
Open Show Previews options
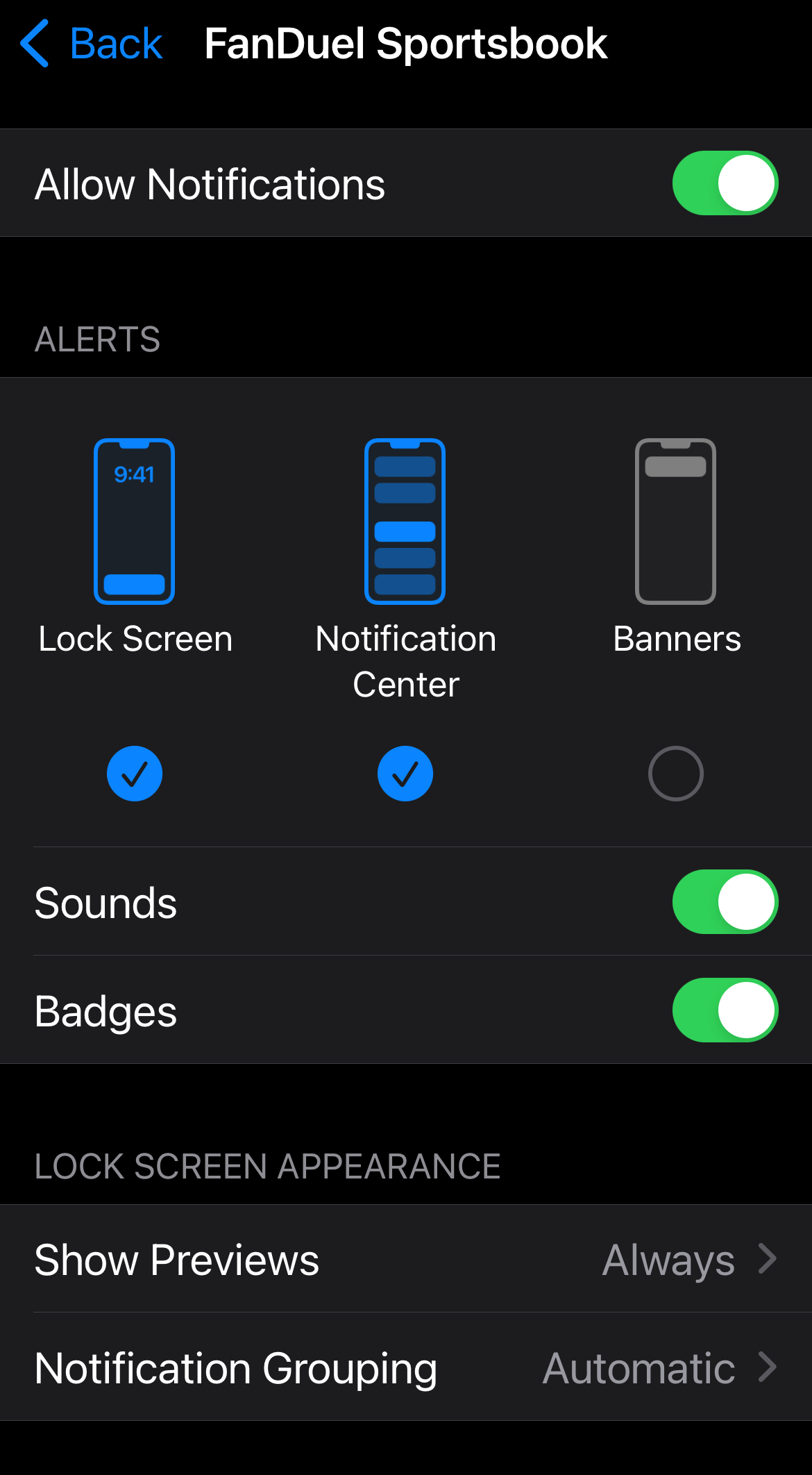click(x=406, y=1259)
